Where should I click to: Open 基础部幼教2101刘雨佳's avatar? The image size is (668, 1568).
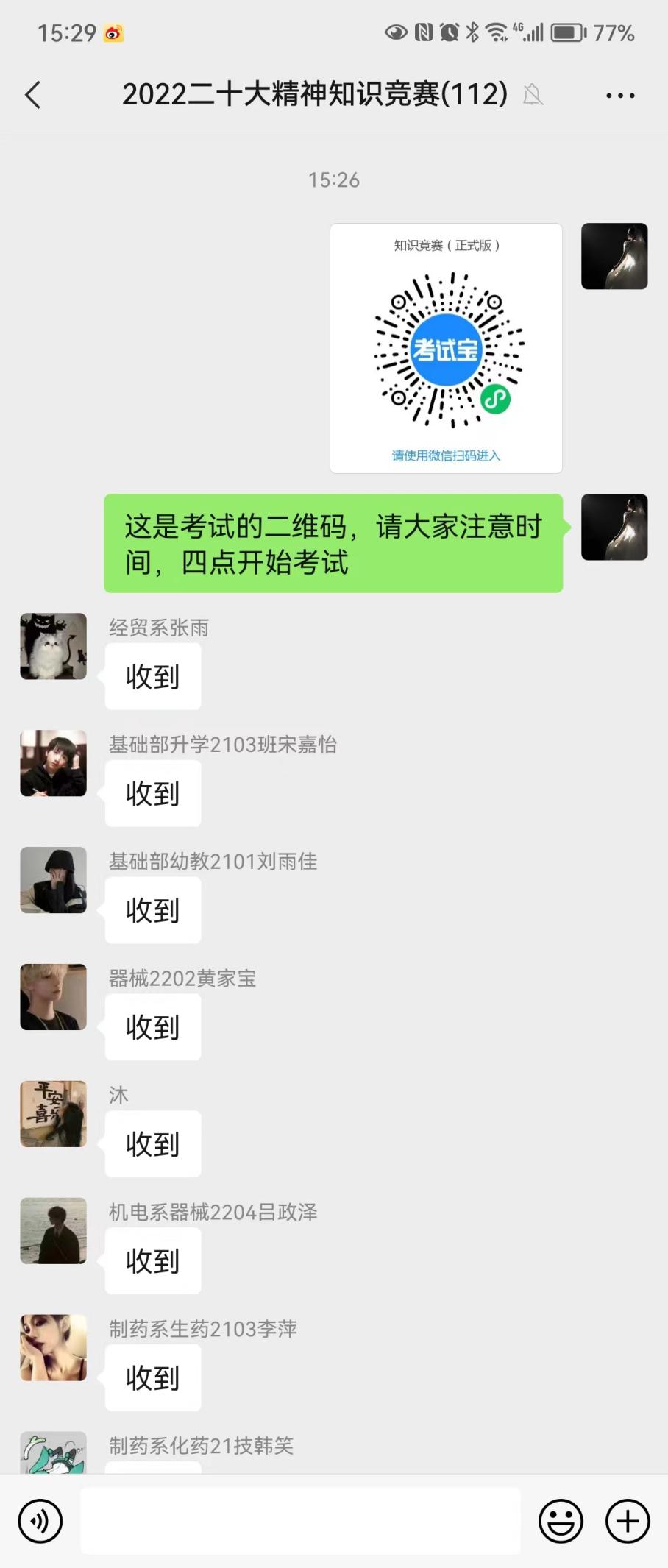[x=53, y=880]
